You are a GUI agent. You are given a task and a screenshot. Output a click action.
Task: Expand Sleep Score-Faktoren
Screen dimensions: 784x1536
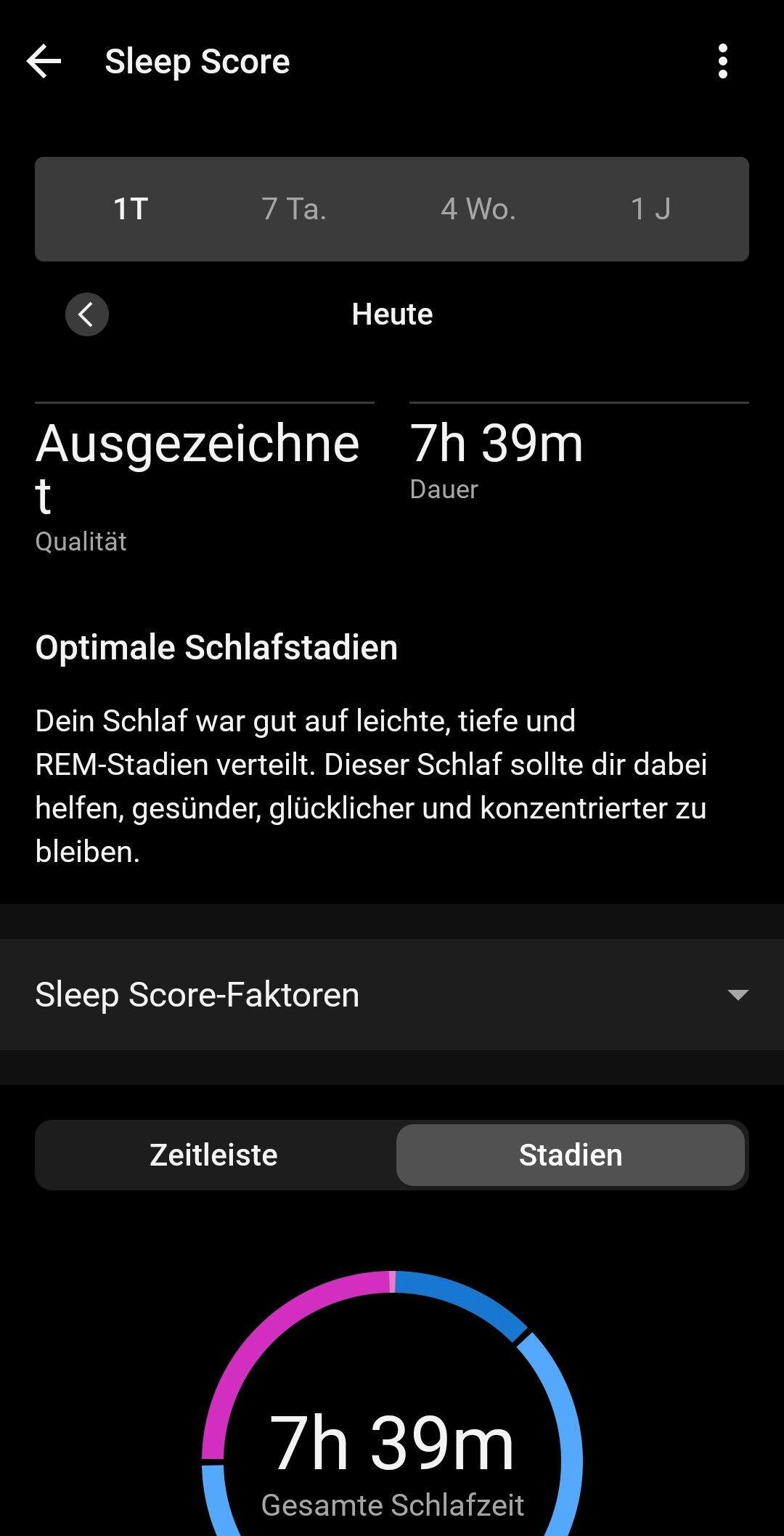point(392,994)
